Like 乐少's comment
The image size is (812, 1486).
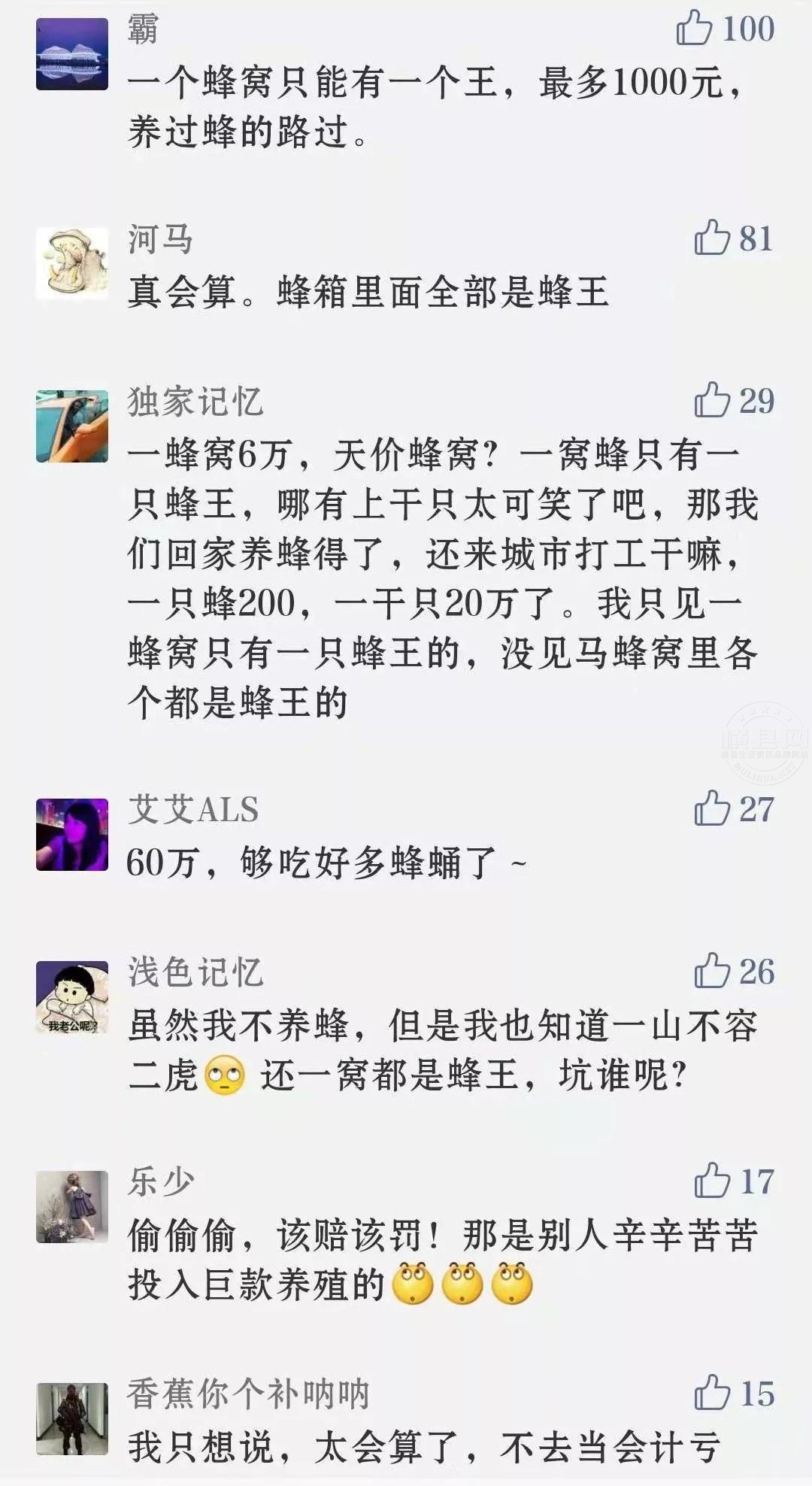711,1181
